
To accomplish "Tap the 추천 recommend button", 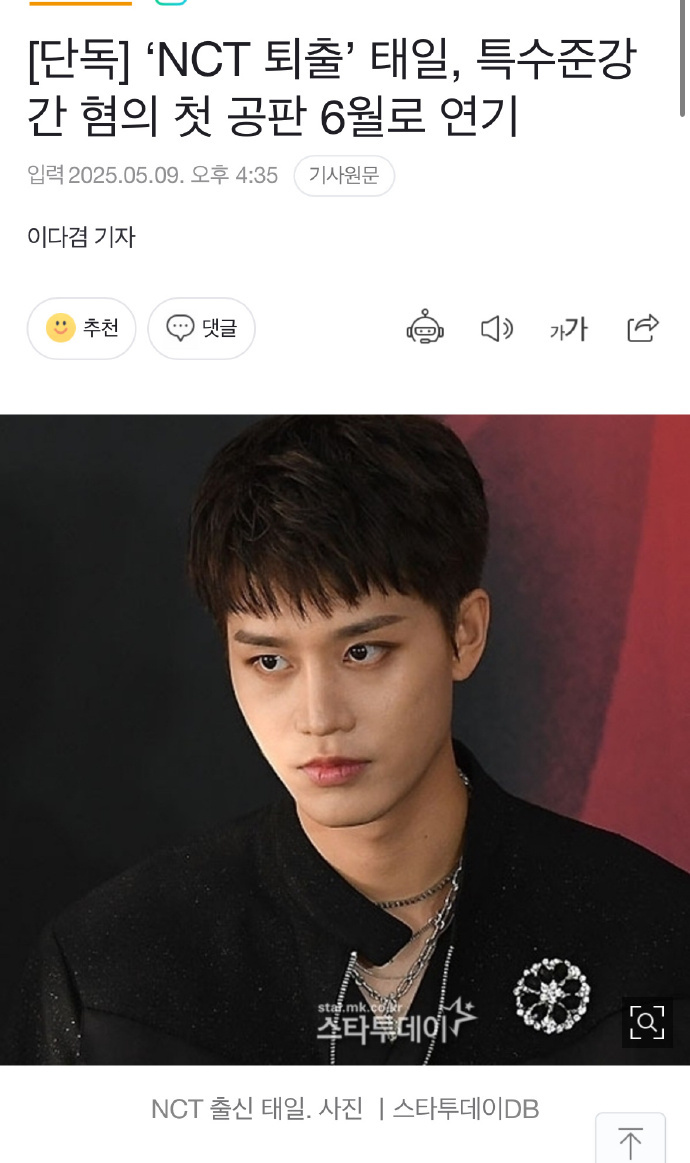I will point(81,328).
